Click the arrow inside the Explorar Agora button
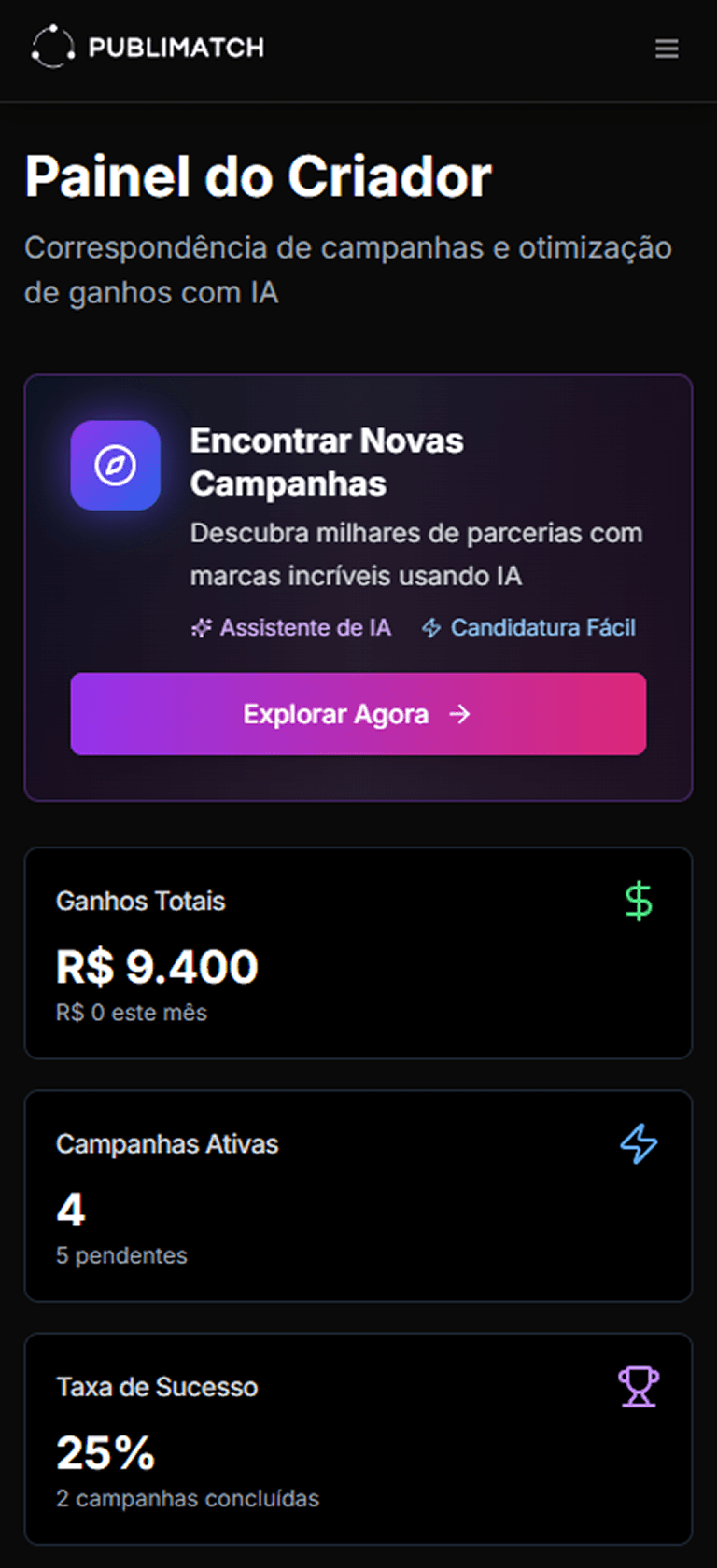The image size is (717, 1568). point(459,714)
